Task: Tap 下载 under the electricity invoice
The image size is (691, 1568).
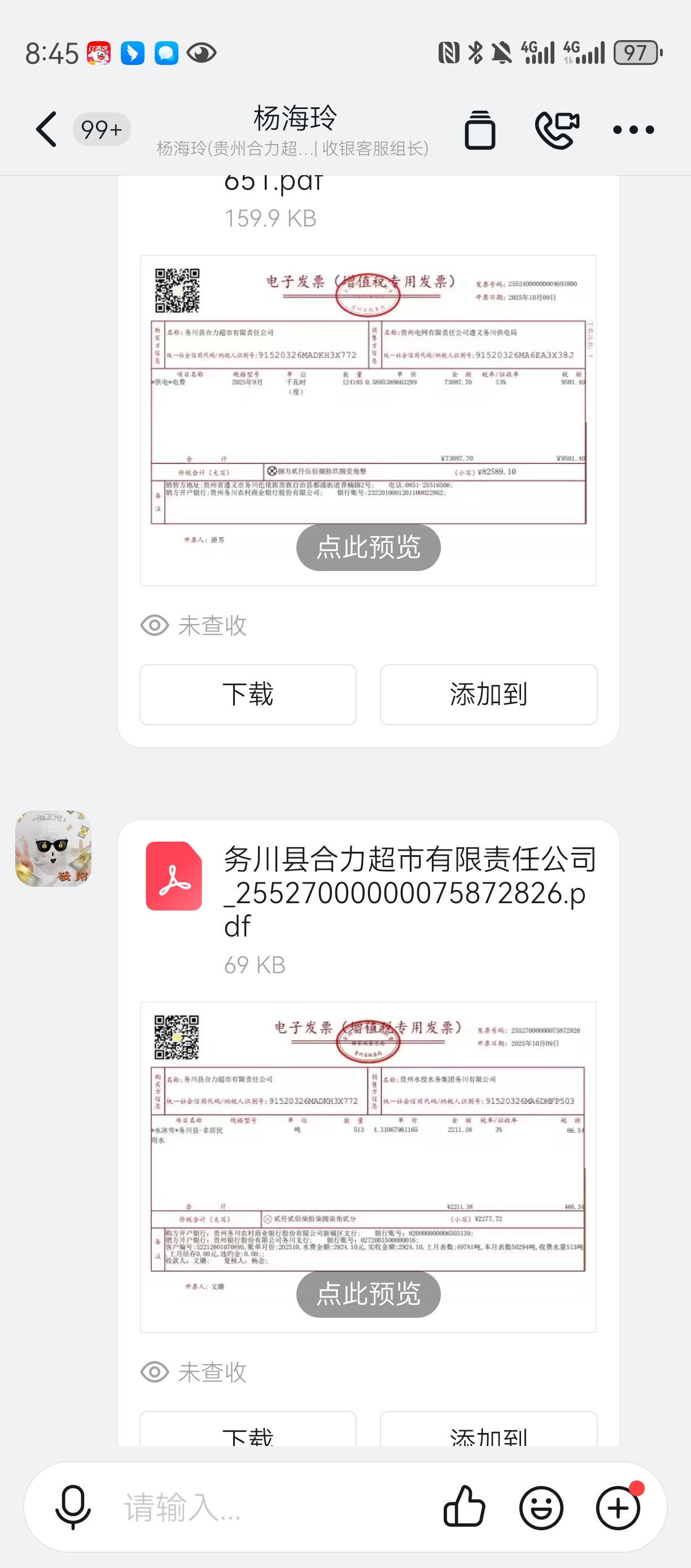Action: tap(248, 695)
